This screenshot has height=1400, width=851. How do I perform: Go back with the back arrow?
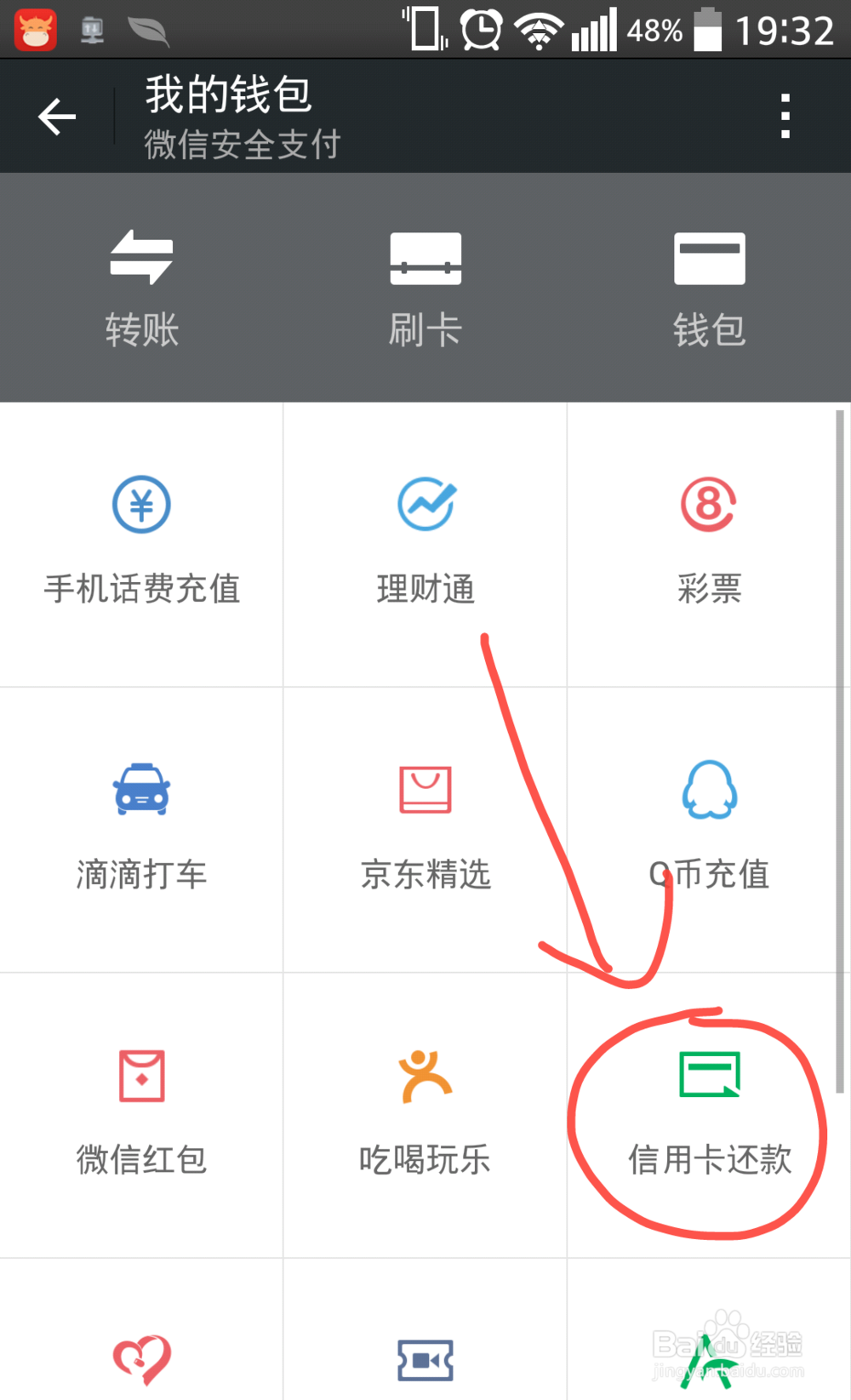pyautogui.click(x=56, y=116)
